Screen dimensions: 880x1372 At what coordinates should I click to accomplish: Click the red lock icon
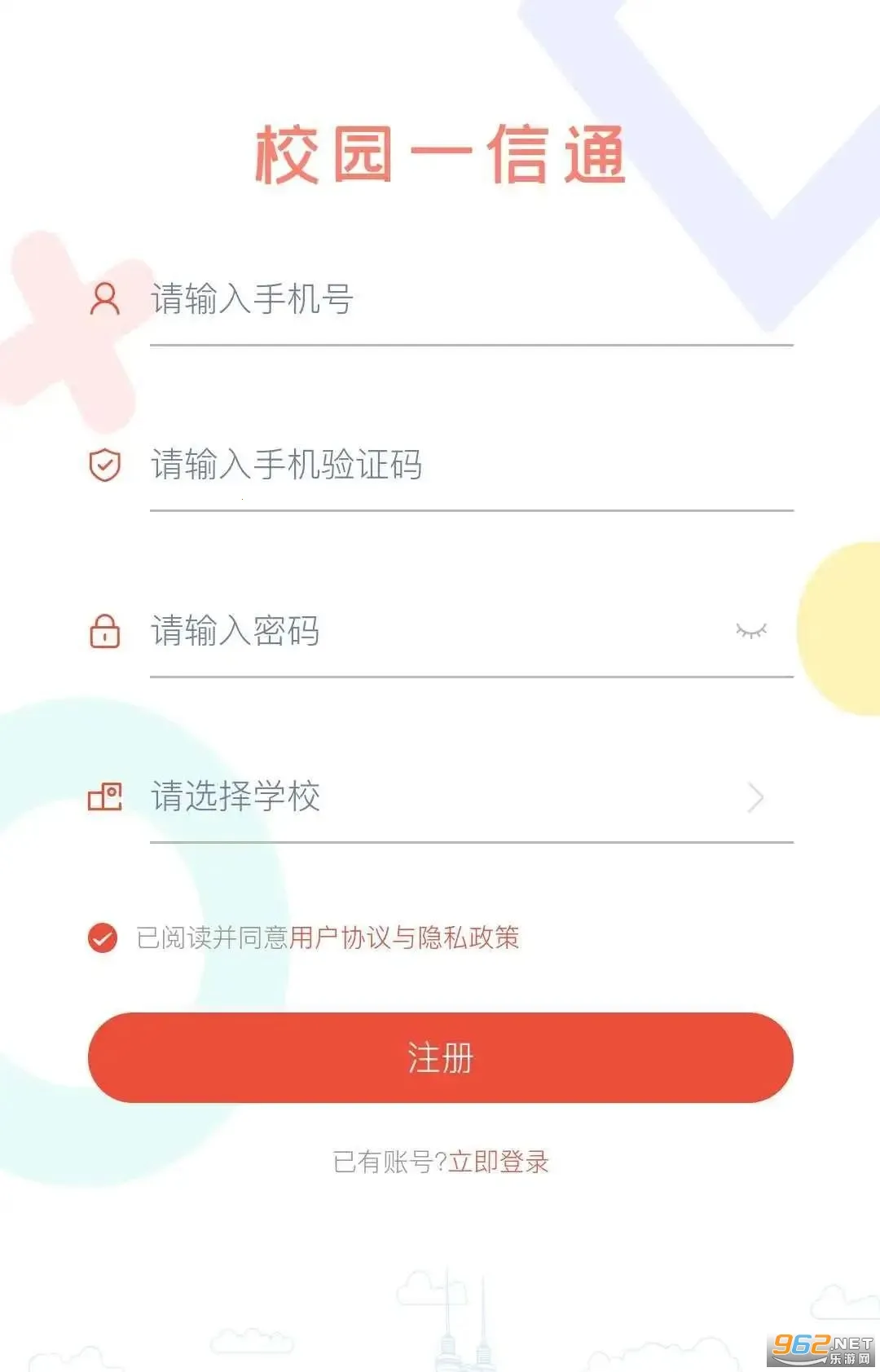[x=104, y=632]
